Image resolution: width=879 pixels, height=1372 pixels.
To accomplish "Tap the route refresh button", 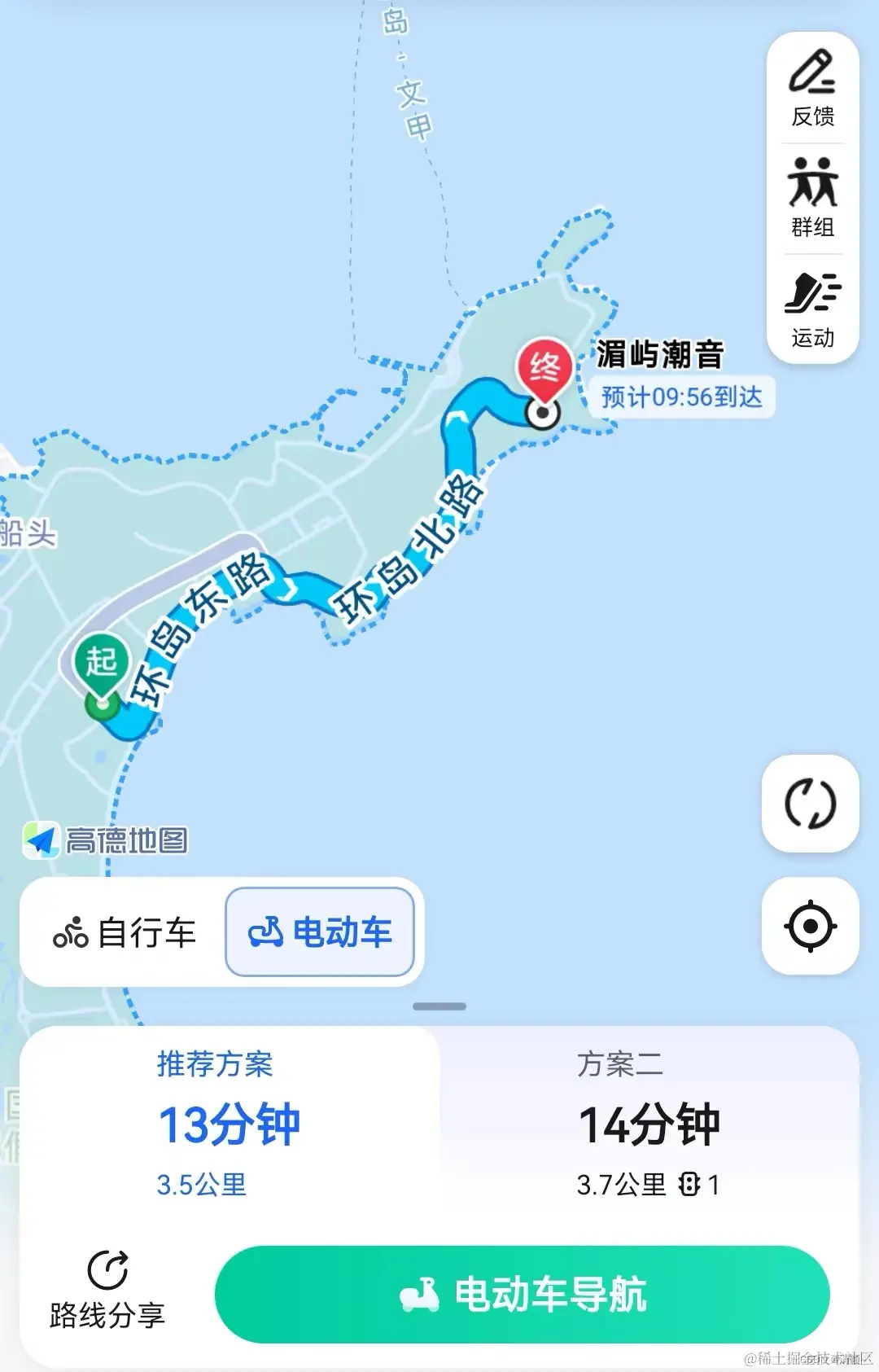I will coord(810,804).
